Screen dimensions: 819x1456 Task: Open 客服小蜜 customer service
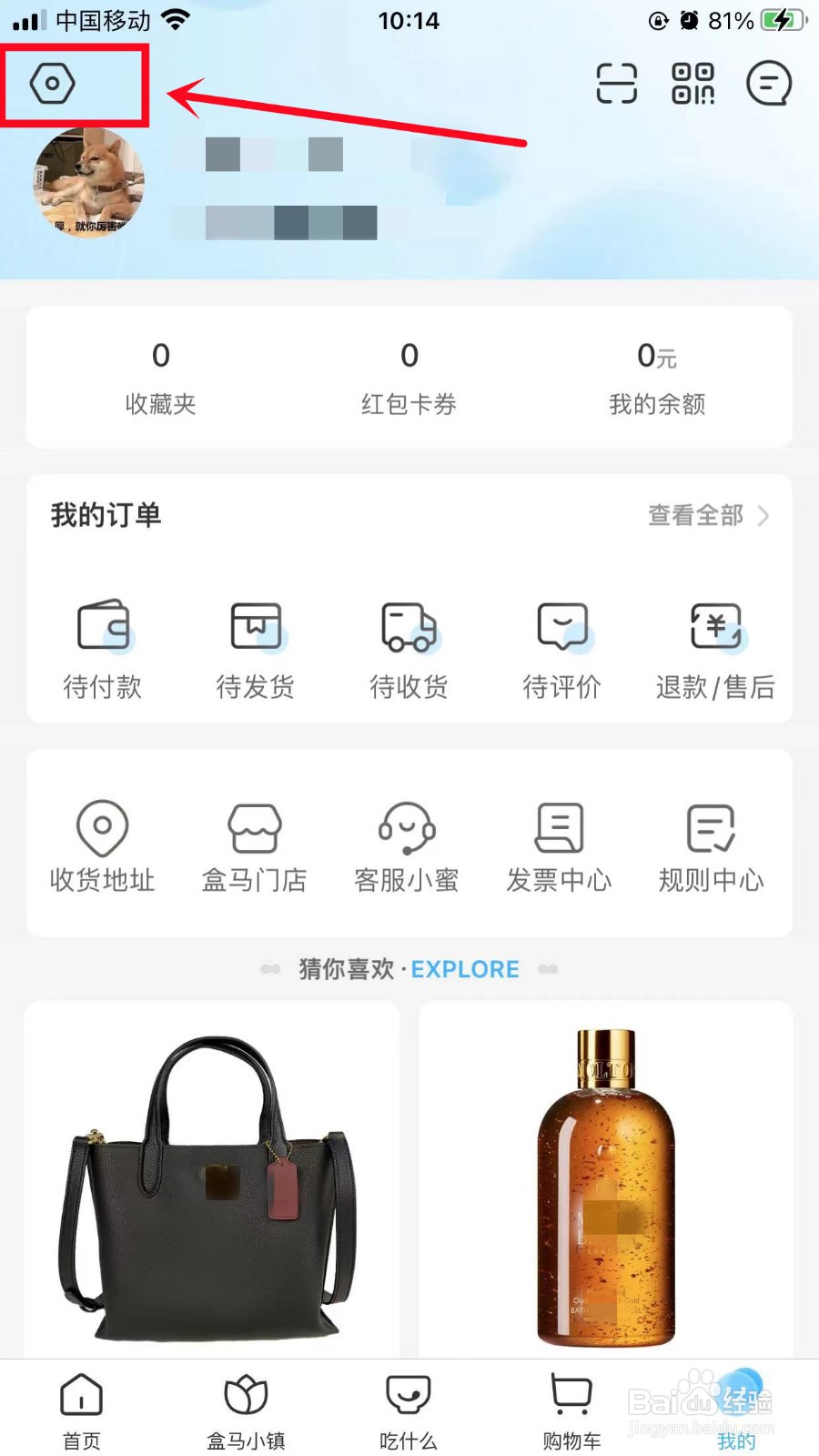[407, 842]
